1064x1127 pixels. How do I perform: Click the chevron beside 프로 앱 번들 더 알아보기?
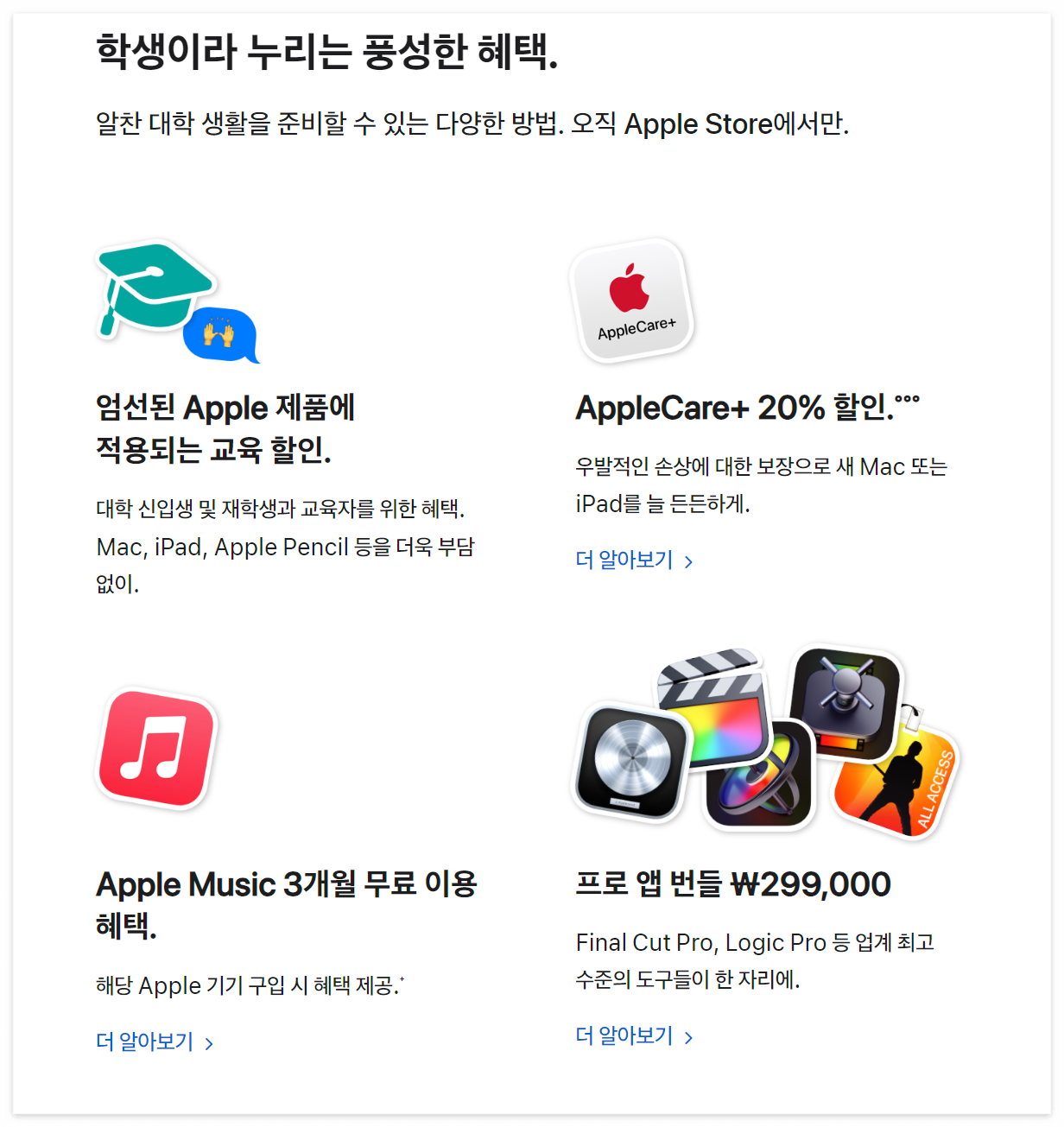click(688, 1036)
